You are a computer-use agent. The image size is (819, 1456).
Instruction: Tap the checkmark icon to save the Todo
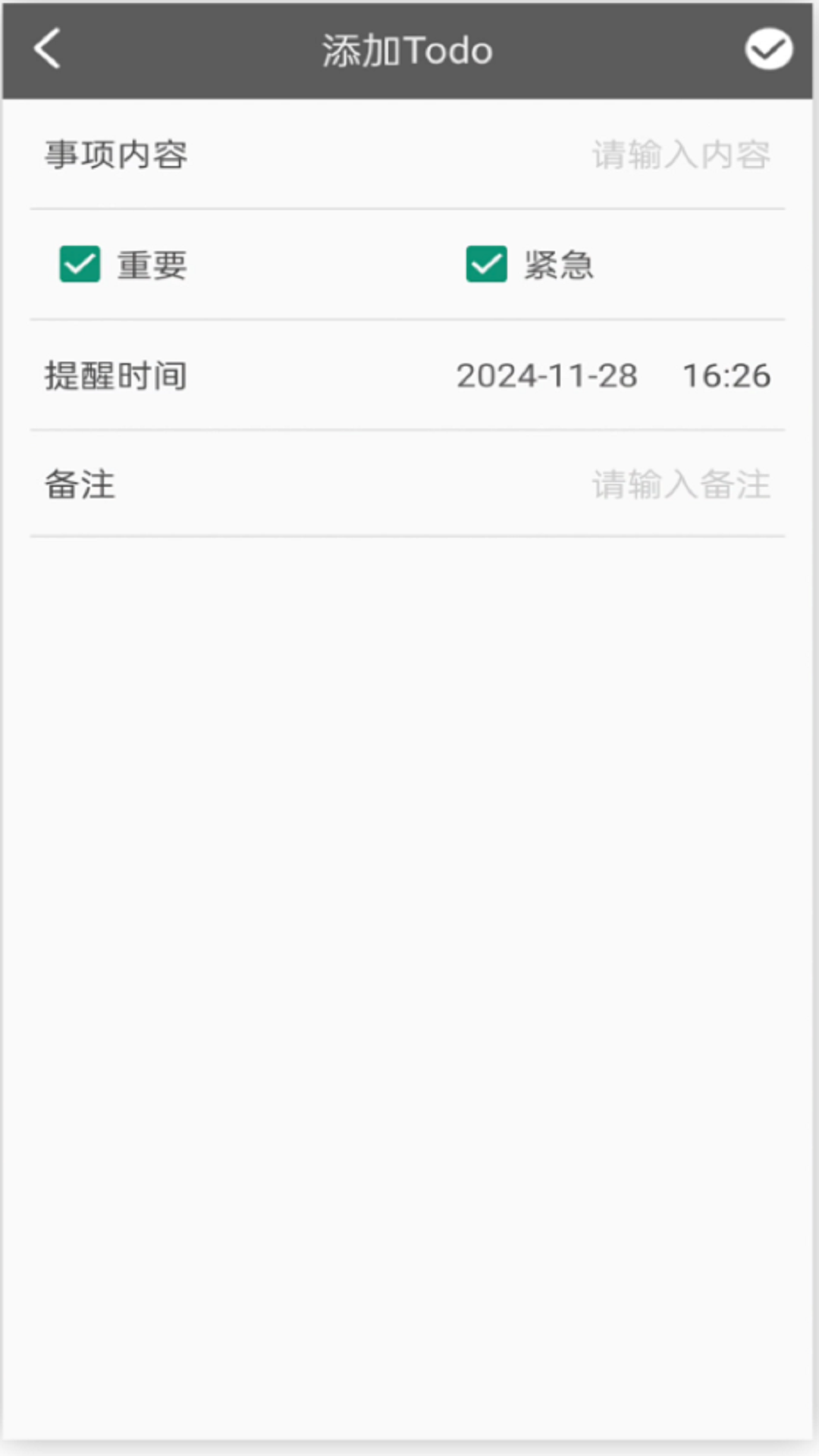[x=769, y=49]
